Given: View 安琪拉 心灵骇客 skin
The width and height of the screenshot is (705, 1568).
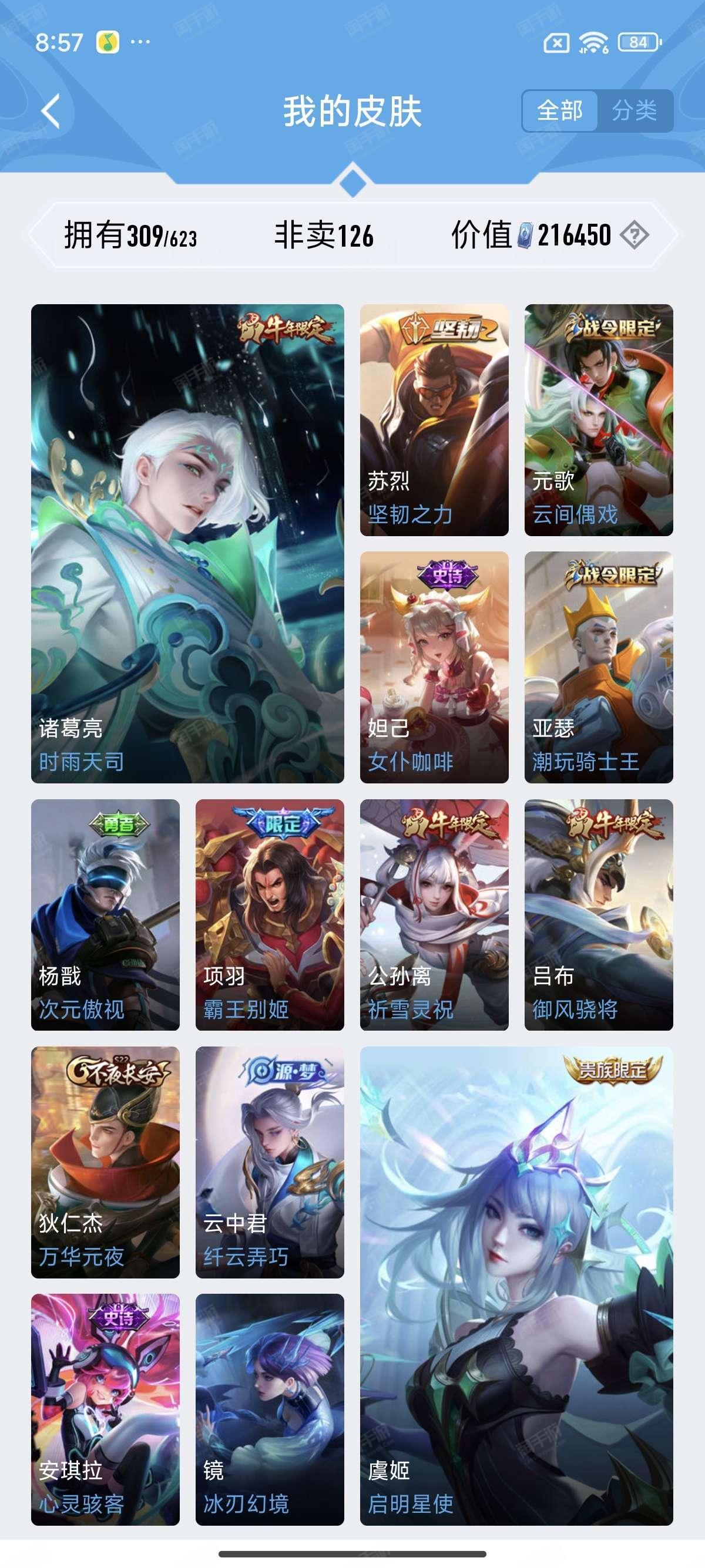Looking at the screenshot, I should pos(105,1410).
